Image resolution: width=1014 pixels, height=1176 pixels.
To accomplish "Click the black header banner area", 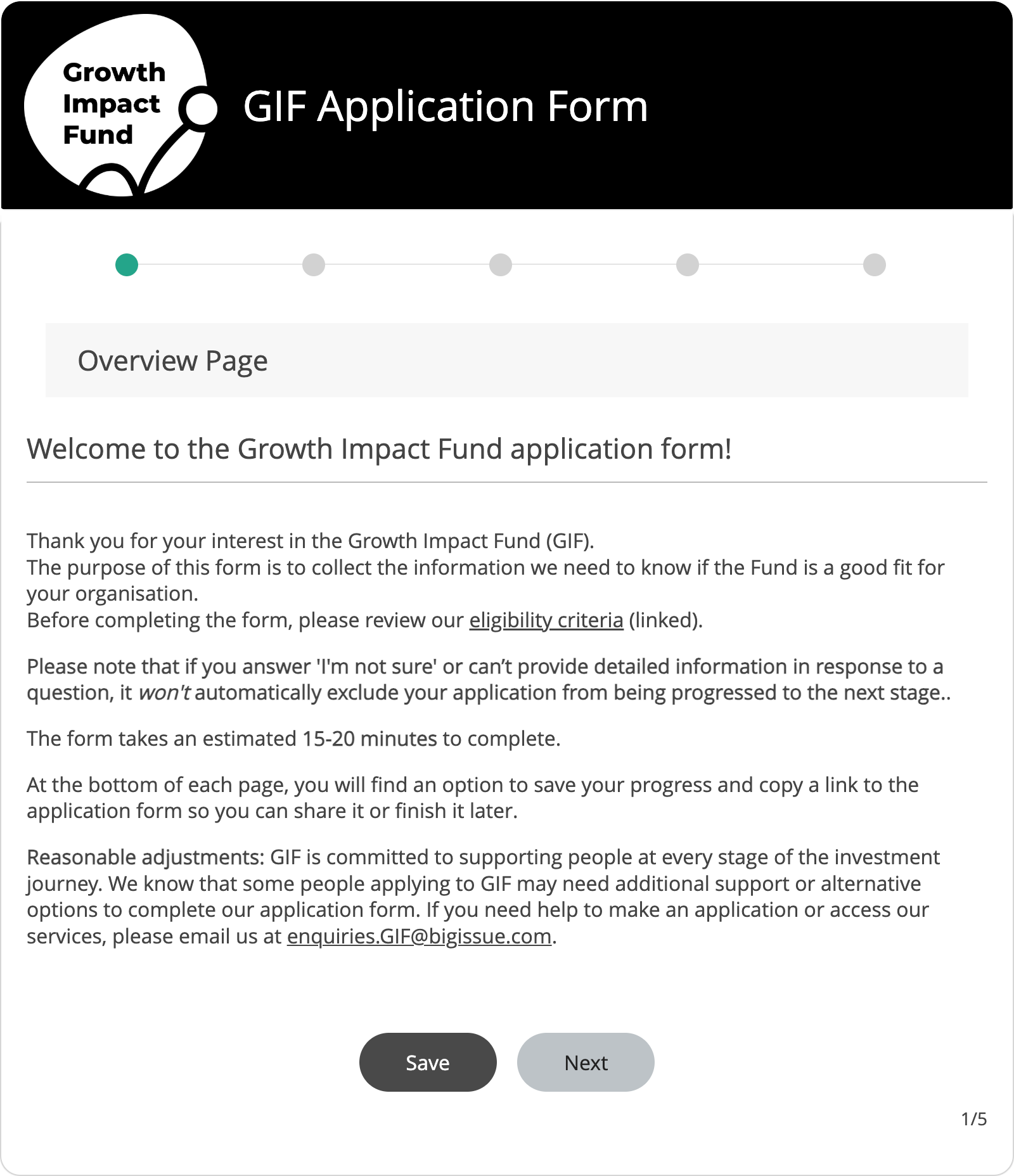I will click(824, 105).
